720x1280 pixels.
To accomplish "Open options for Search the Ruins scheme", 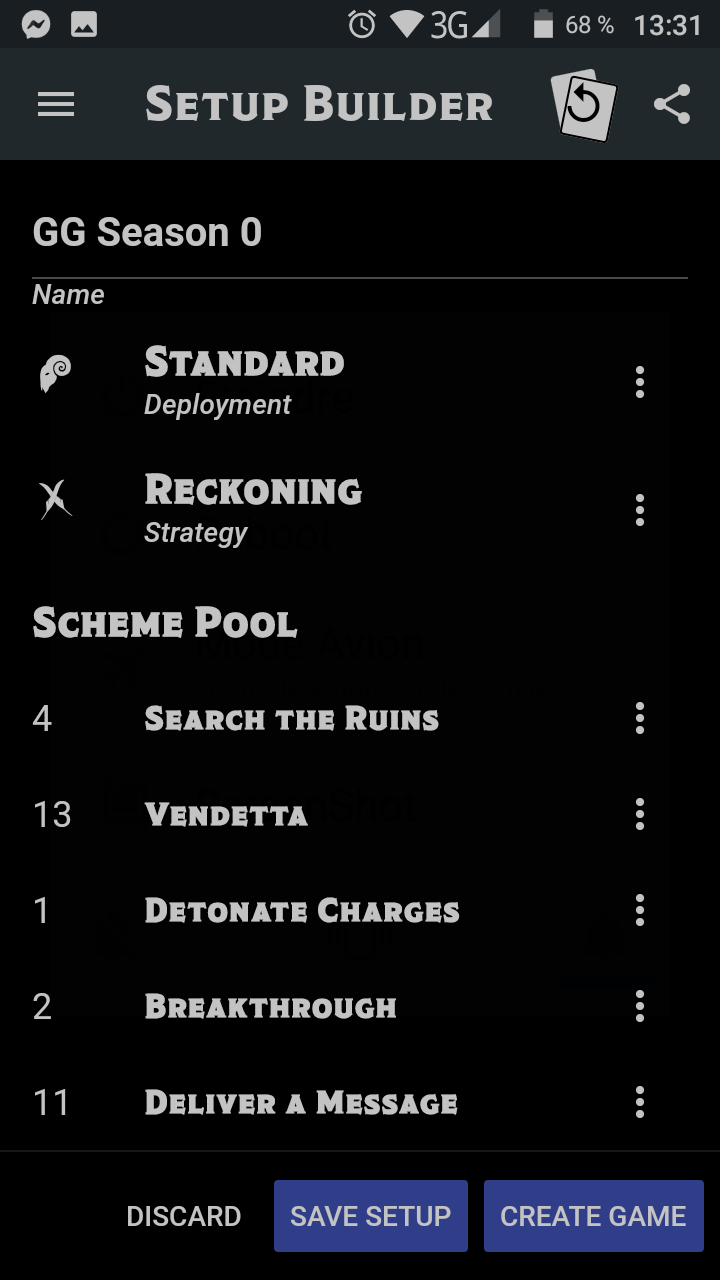I will coord(640,718).
